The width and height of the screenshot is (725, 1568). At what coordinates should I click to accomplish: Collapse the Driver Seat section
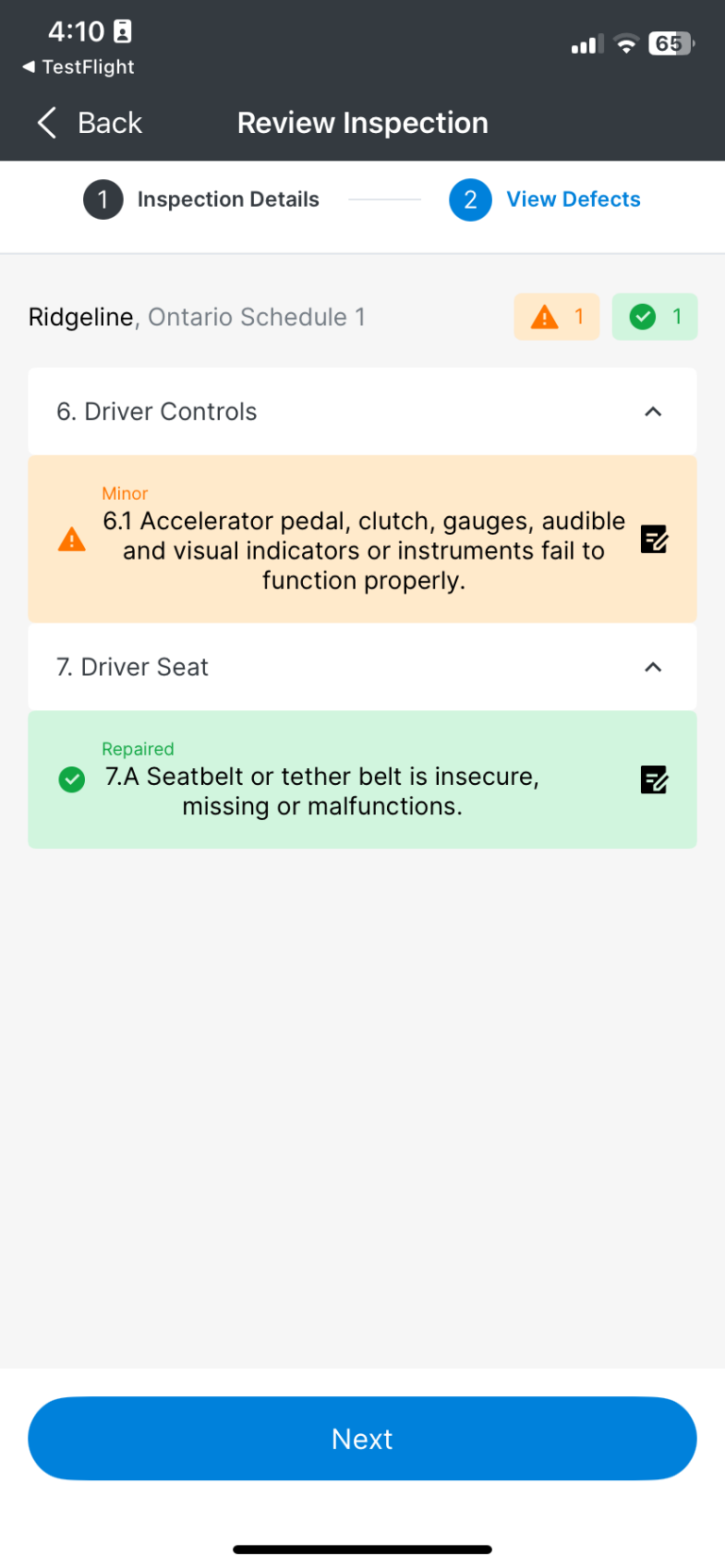point(652,667)
